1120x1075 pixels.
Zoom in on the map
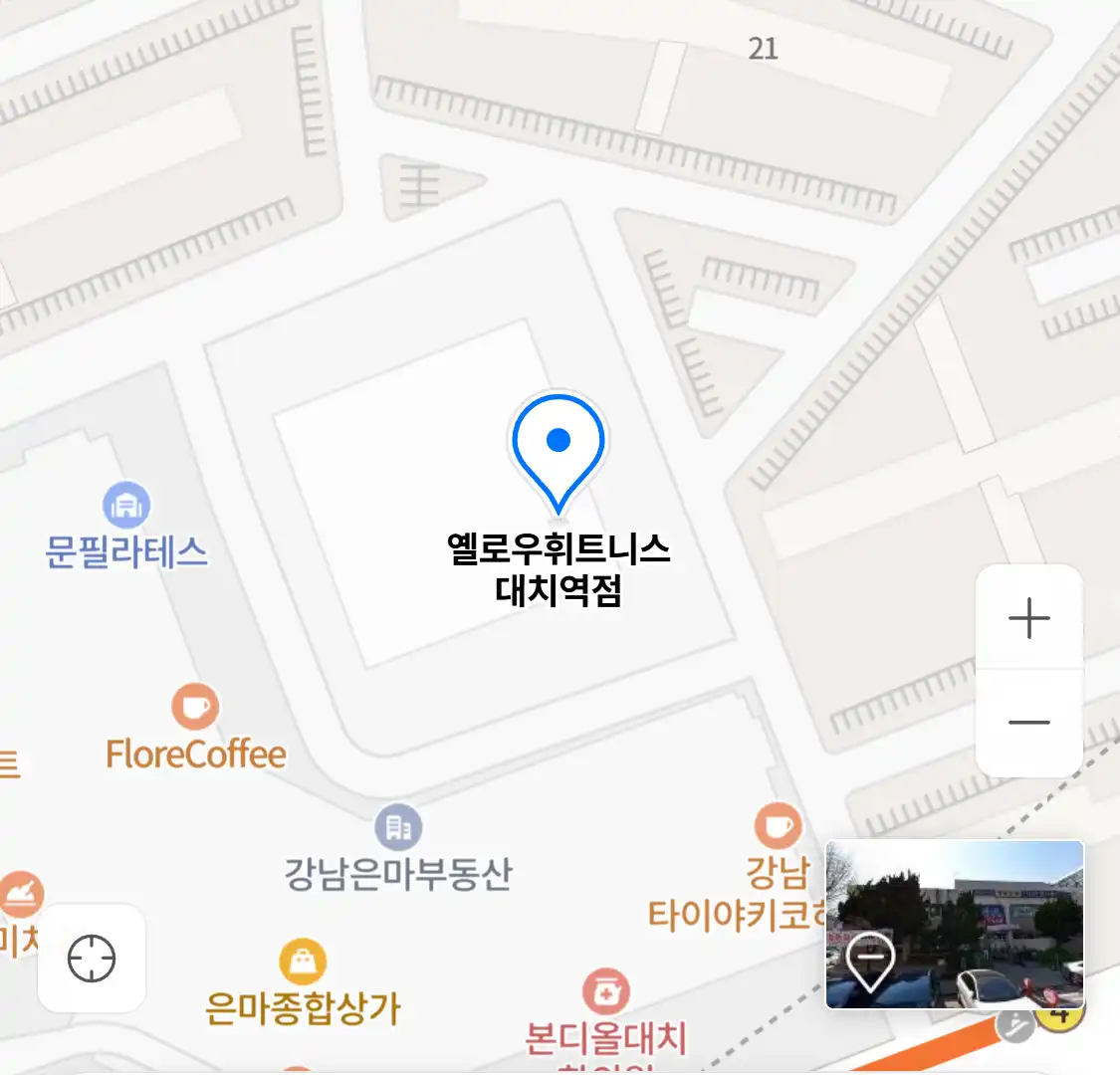(1028, 618)
